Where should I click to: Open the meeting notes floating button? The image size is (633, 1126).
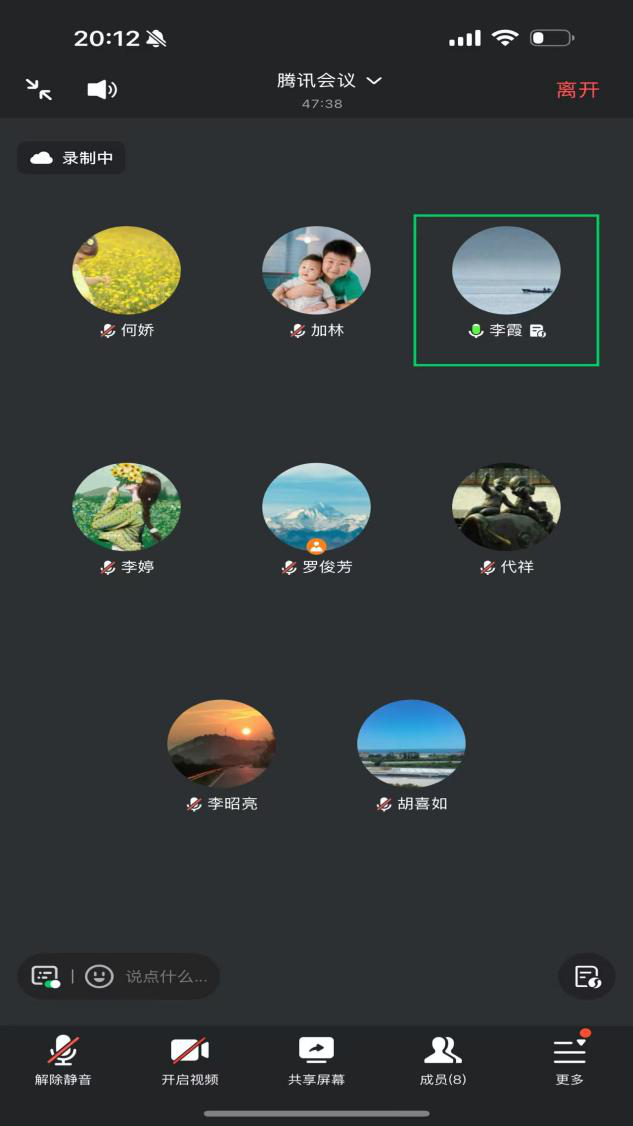tap(587, 976)
